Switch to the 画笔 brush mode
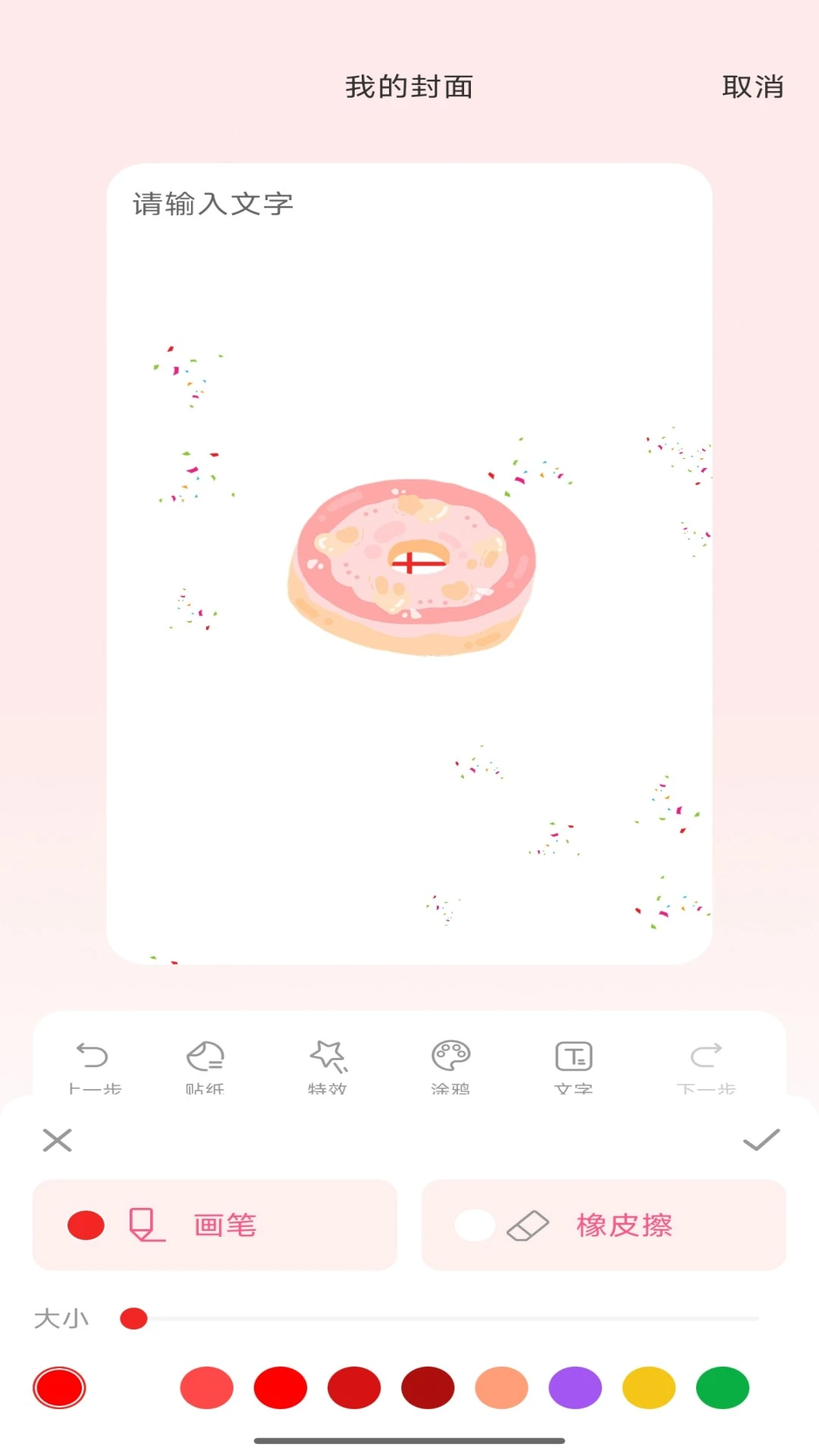Viewport: 819px width, 1456px height. pyautogui.click(x=215, y=1223)
